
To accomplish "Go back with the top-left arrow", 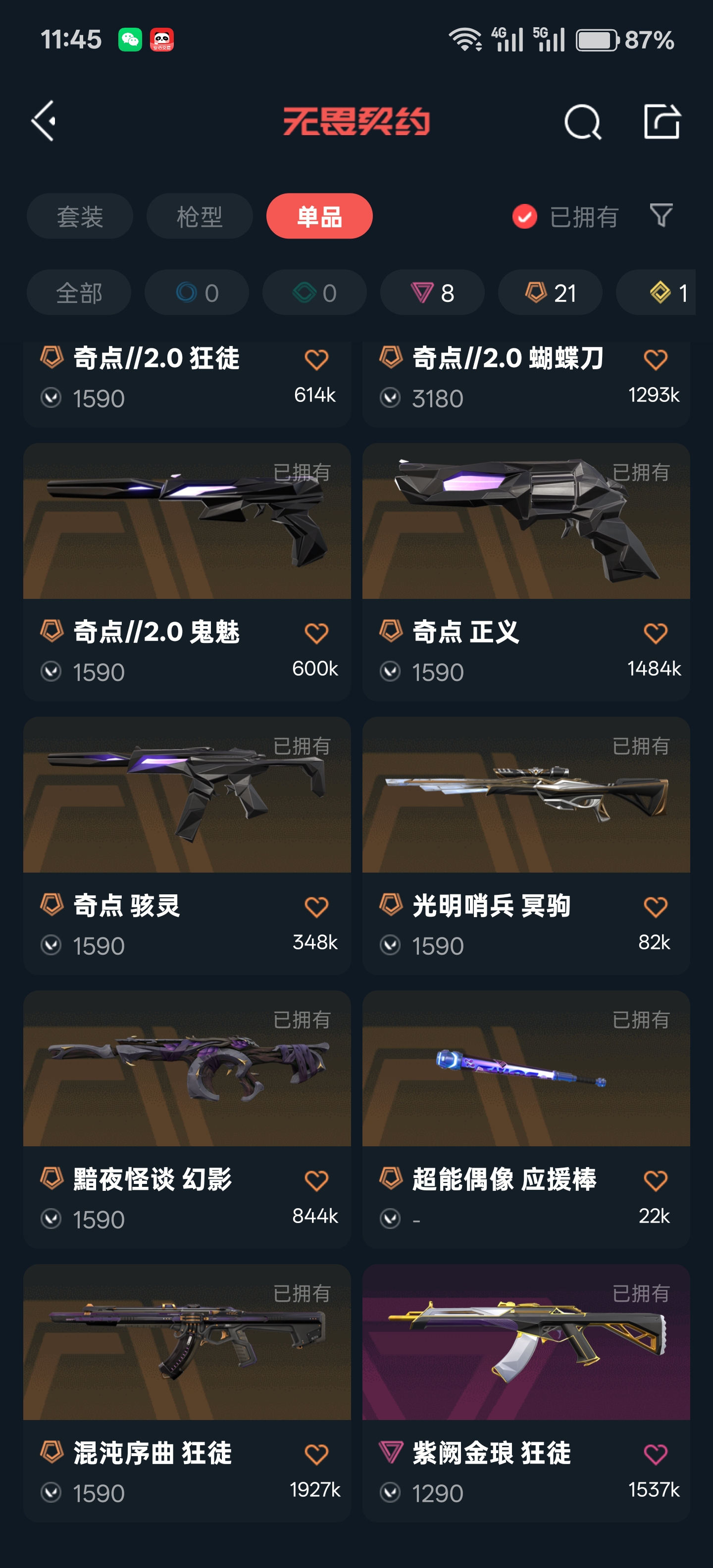I will 44,121.
